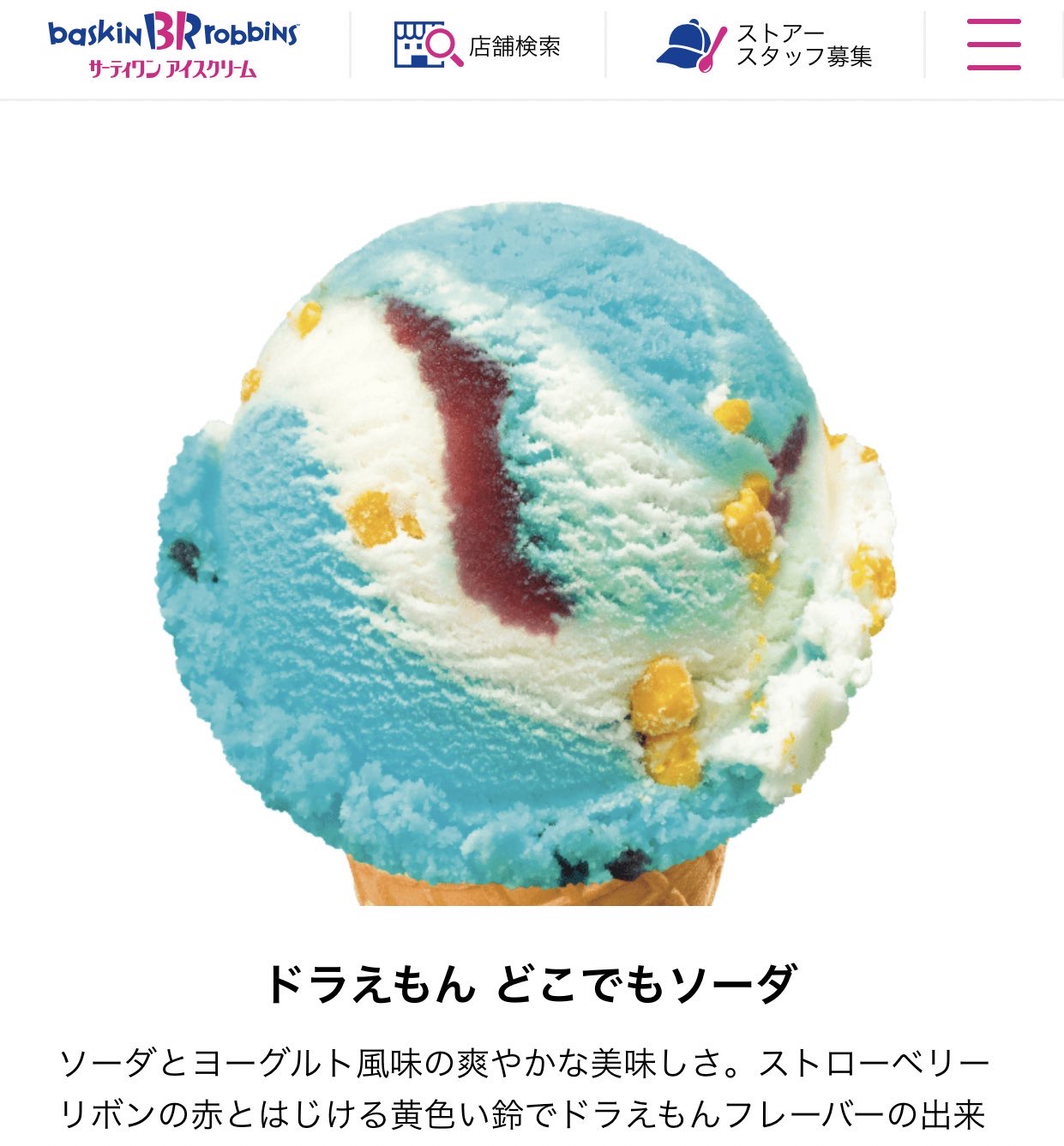Image resolution: width=1064 pixels, height=1146 pixels.
Task: Open 店舗検索 store search
Action: 477,45
